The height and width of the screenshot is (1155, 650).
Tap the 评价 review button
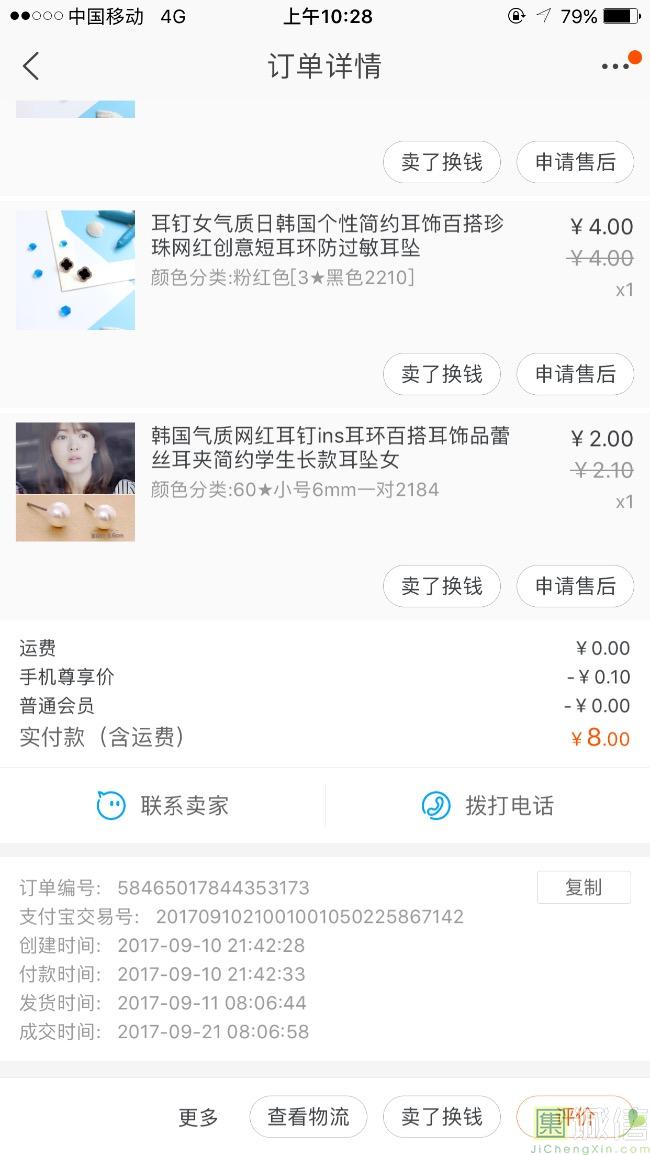575,1117
